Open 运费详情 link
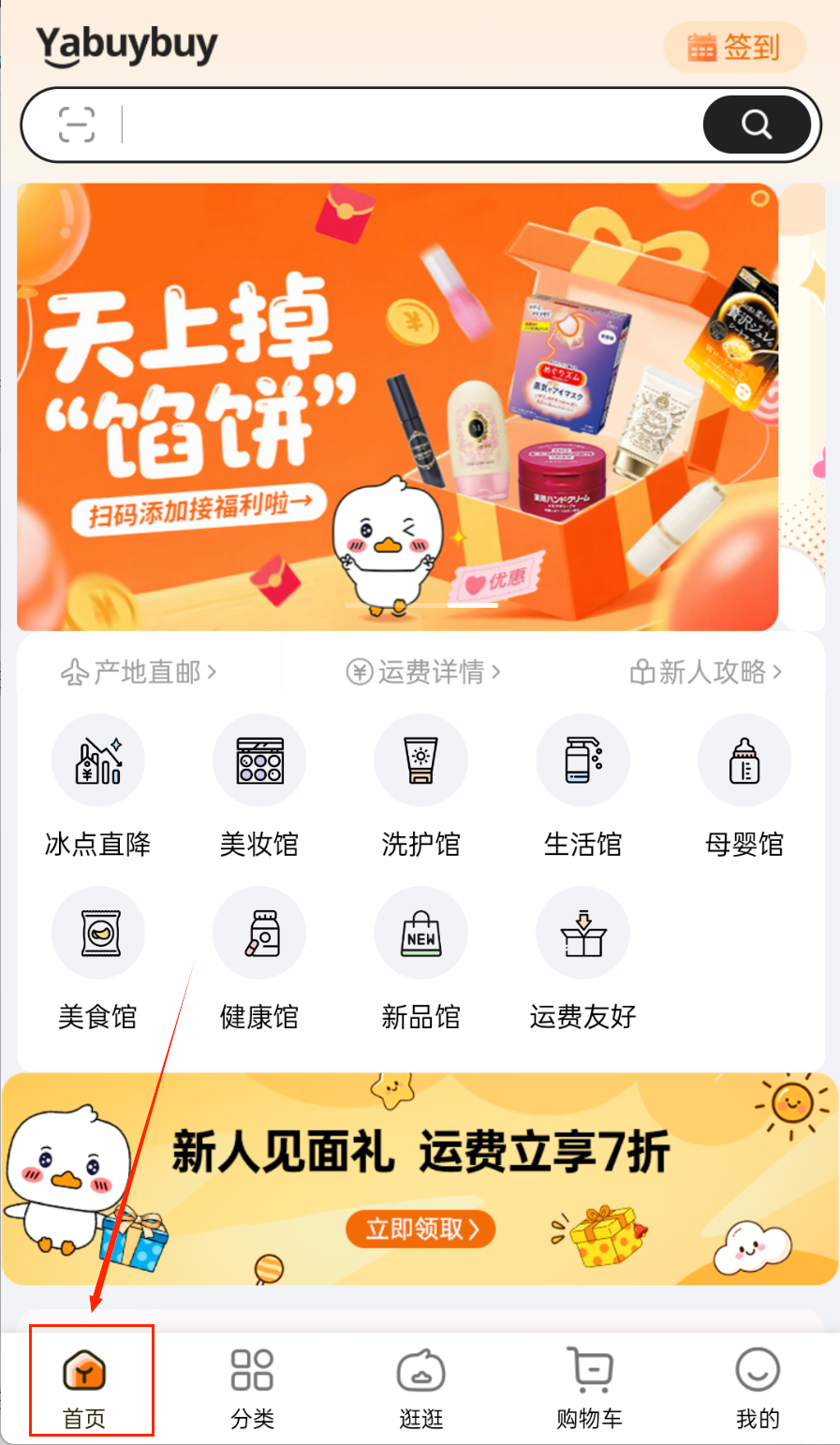This screenshot has height=1445, width=840. [x=424, y=671]
